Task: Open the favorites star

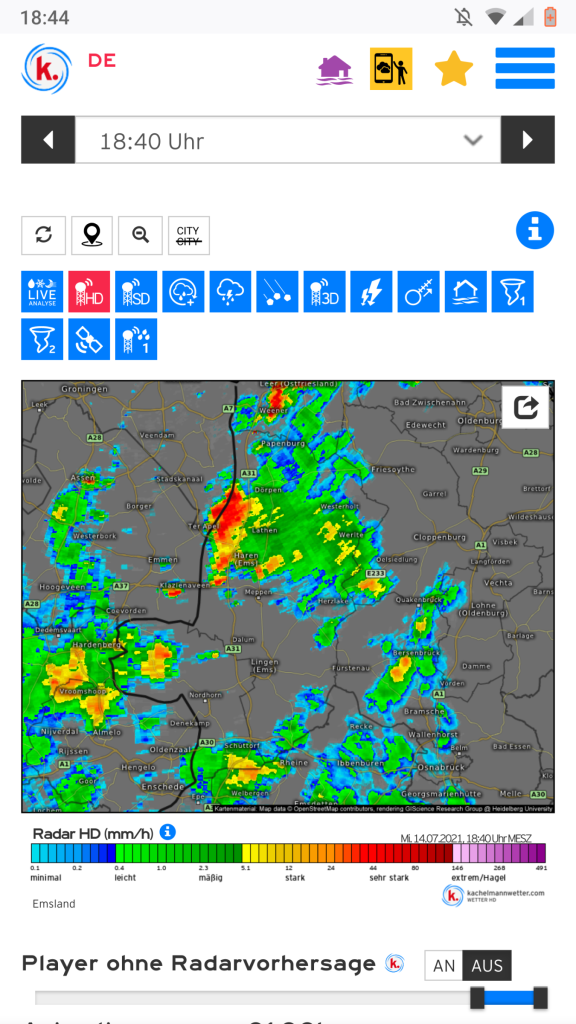Action: click(453, 68)
